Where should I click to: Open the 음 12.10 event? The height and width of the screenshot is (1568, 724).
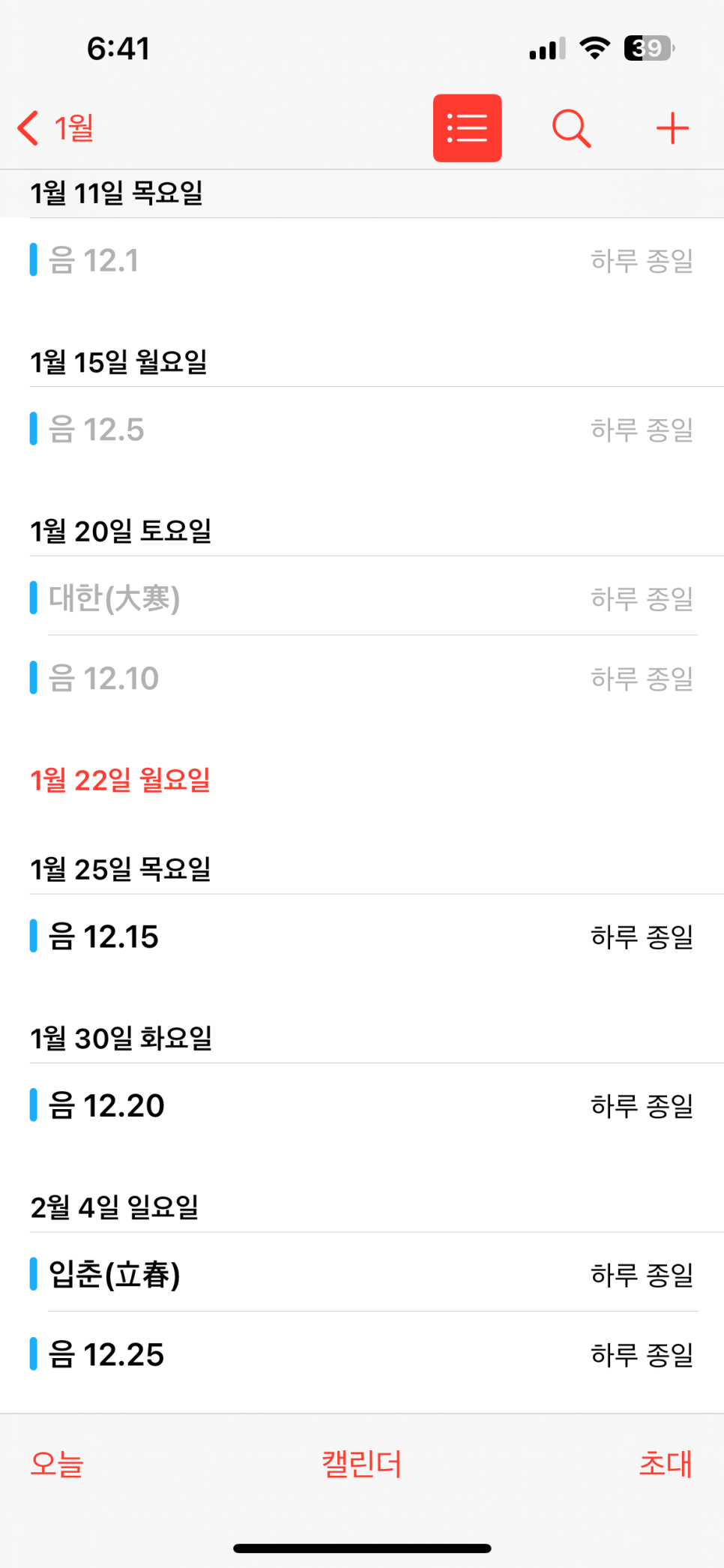362,678
